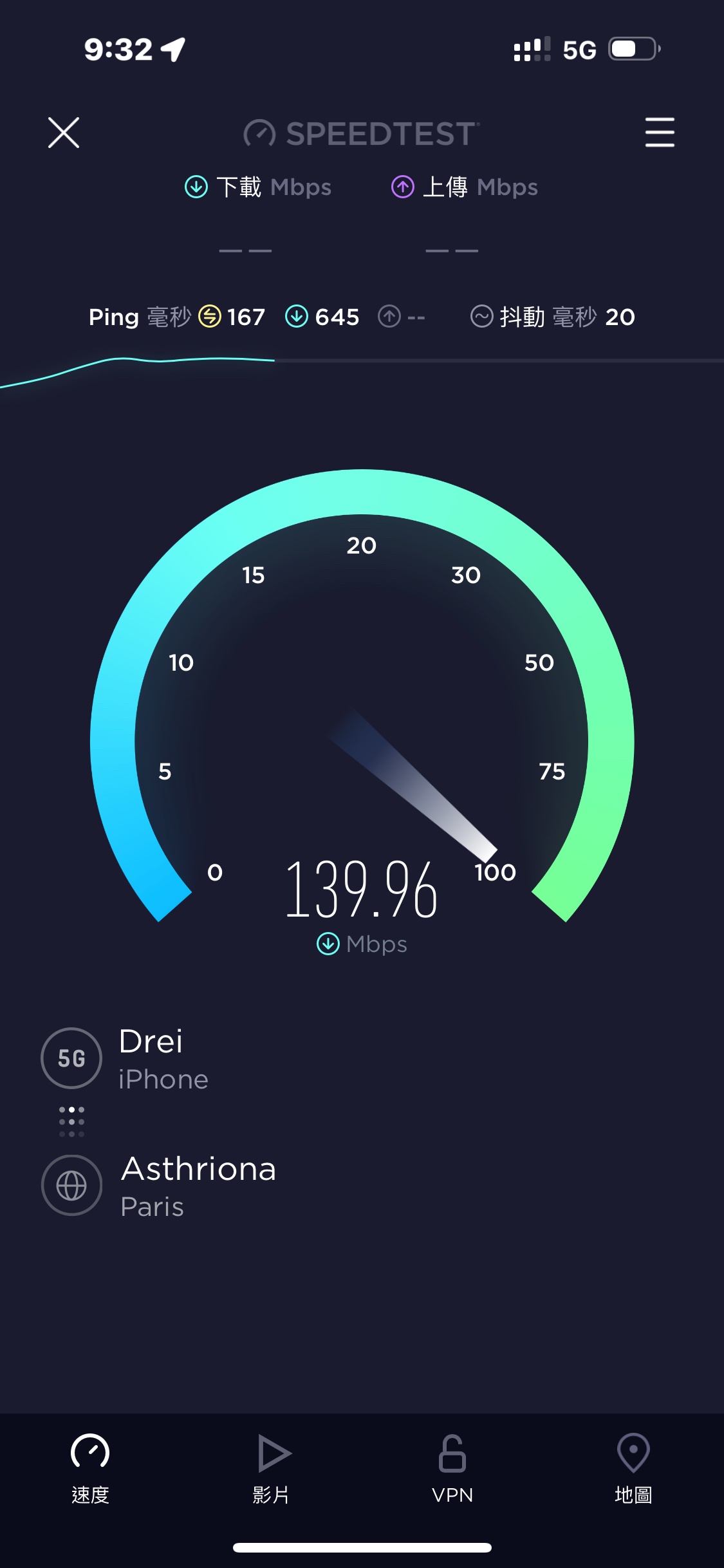Open the VPN tab

452,1468
